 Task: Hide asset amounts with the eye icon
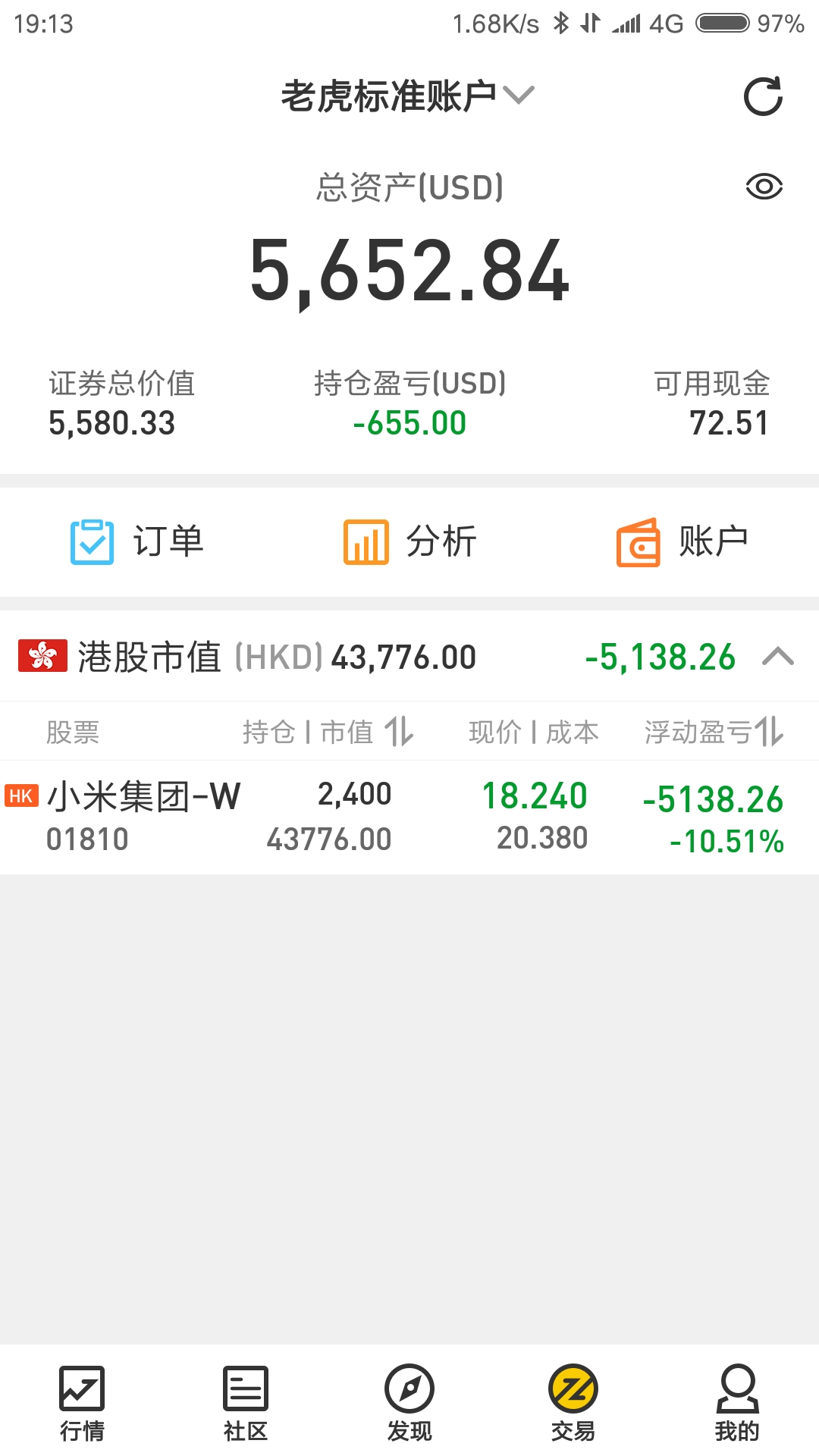(764, 187)
